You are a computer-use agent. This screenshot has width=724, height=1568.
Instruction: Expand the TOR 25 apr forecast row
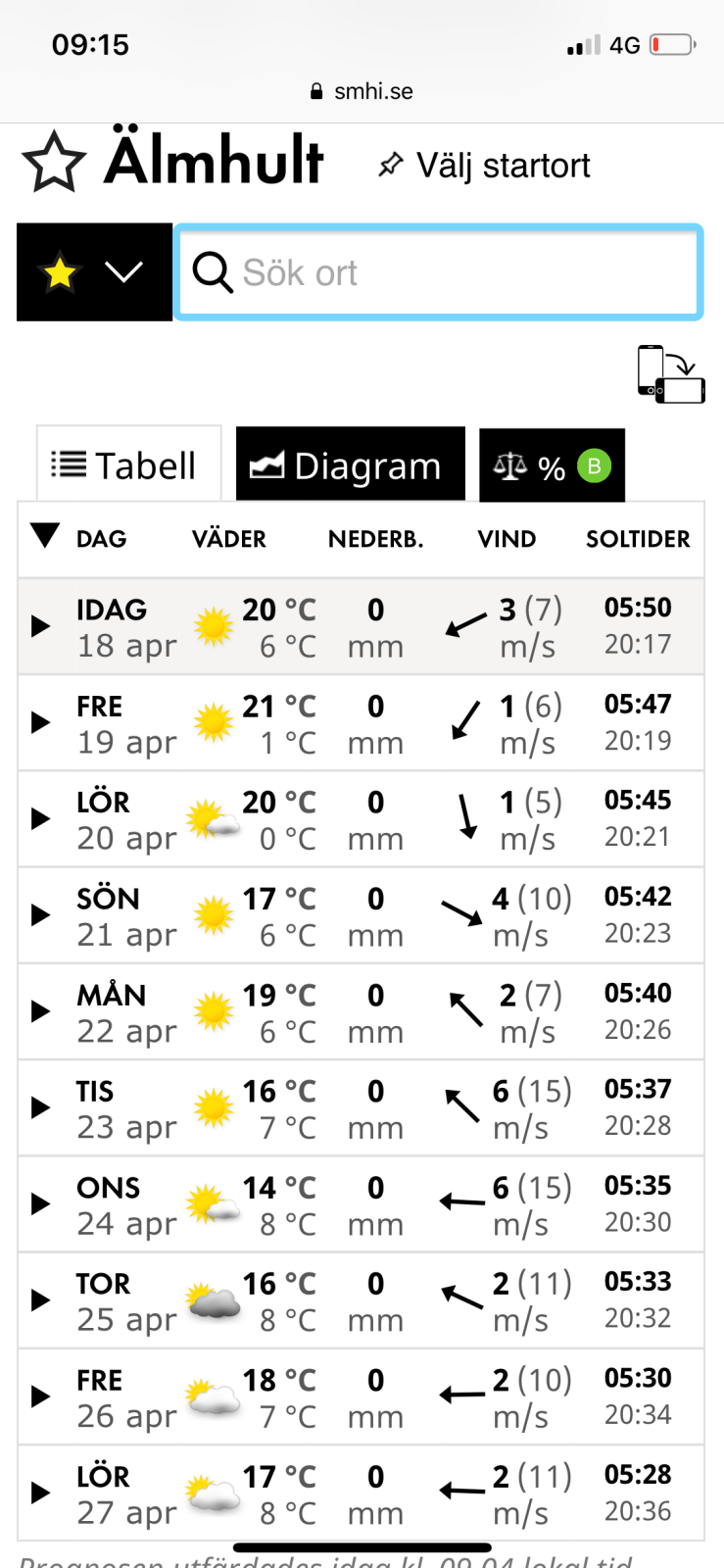pos(40,1300)
